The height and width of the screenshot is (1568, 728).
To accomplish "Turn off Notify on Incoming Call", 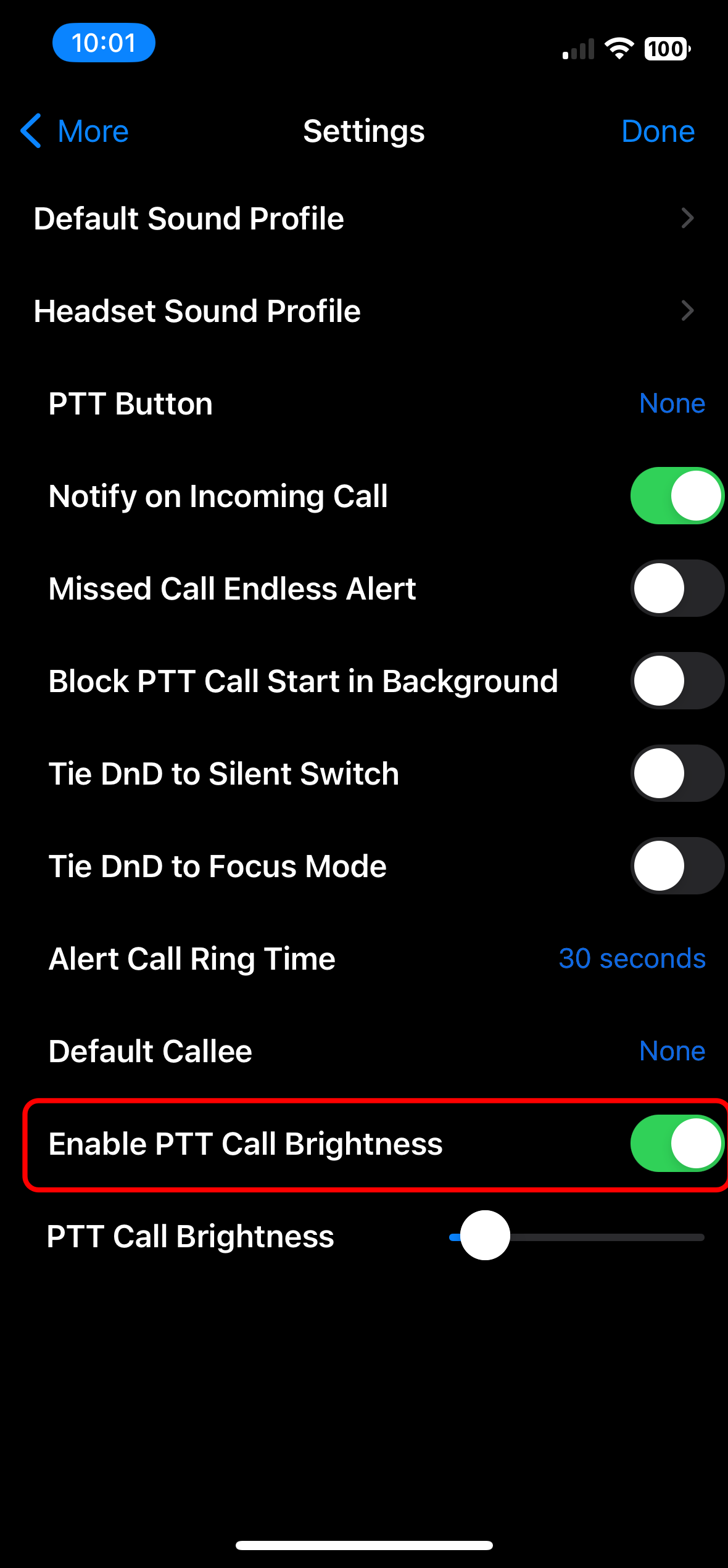I will [x=677, y=496].
